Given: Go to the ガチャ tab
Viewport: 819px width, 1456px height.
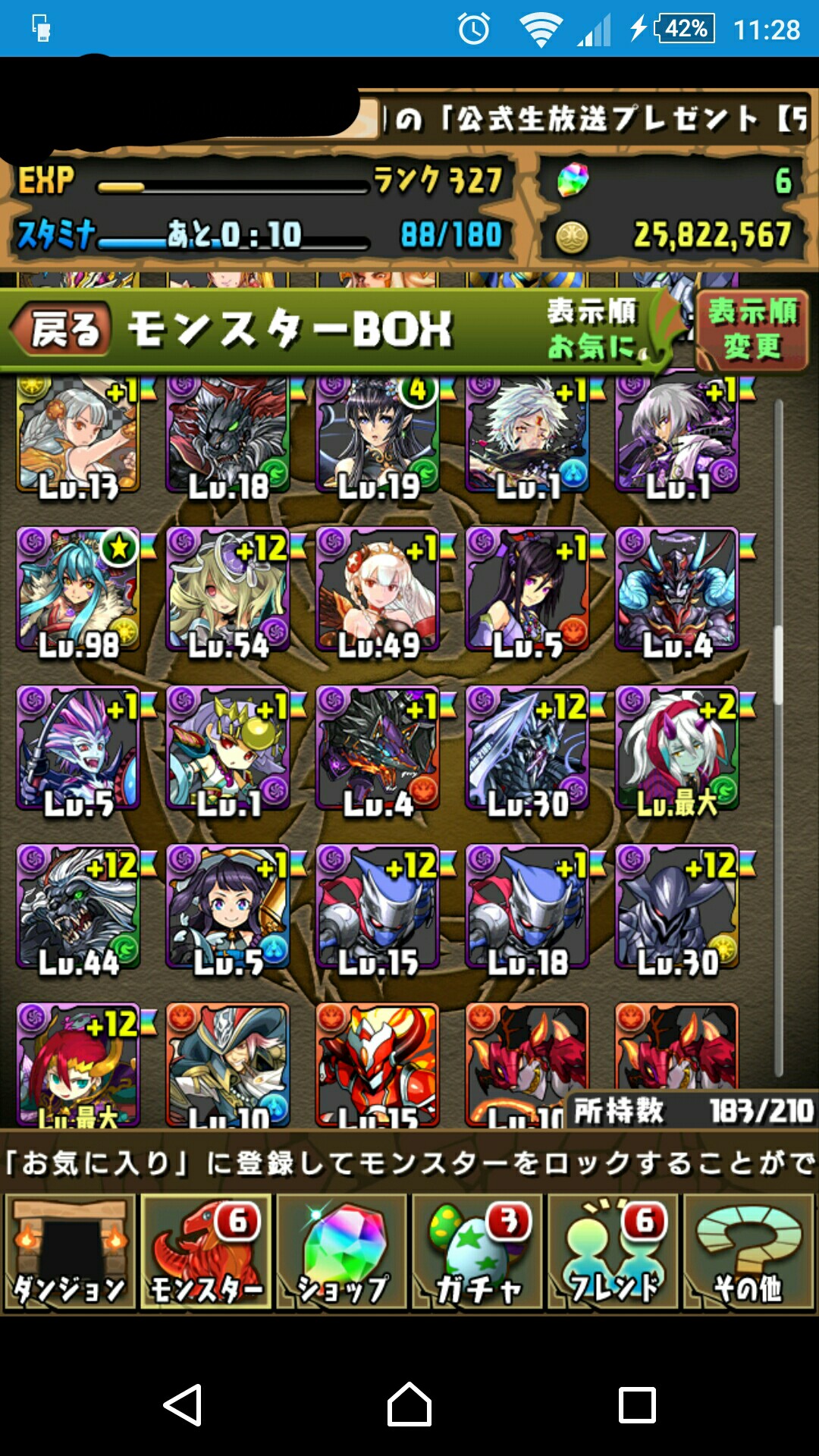Looking at the screenshot, I should point(478,1252).
